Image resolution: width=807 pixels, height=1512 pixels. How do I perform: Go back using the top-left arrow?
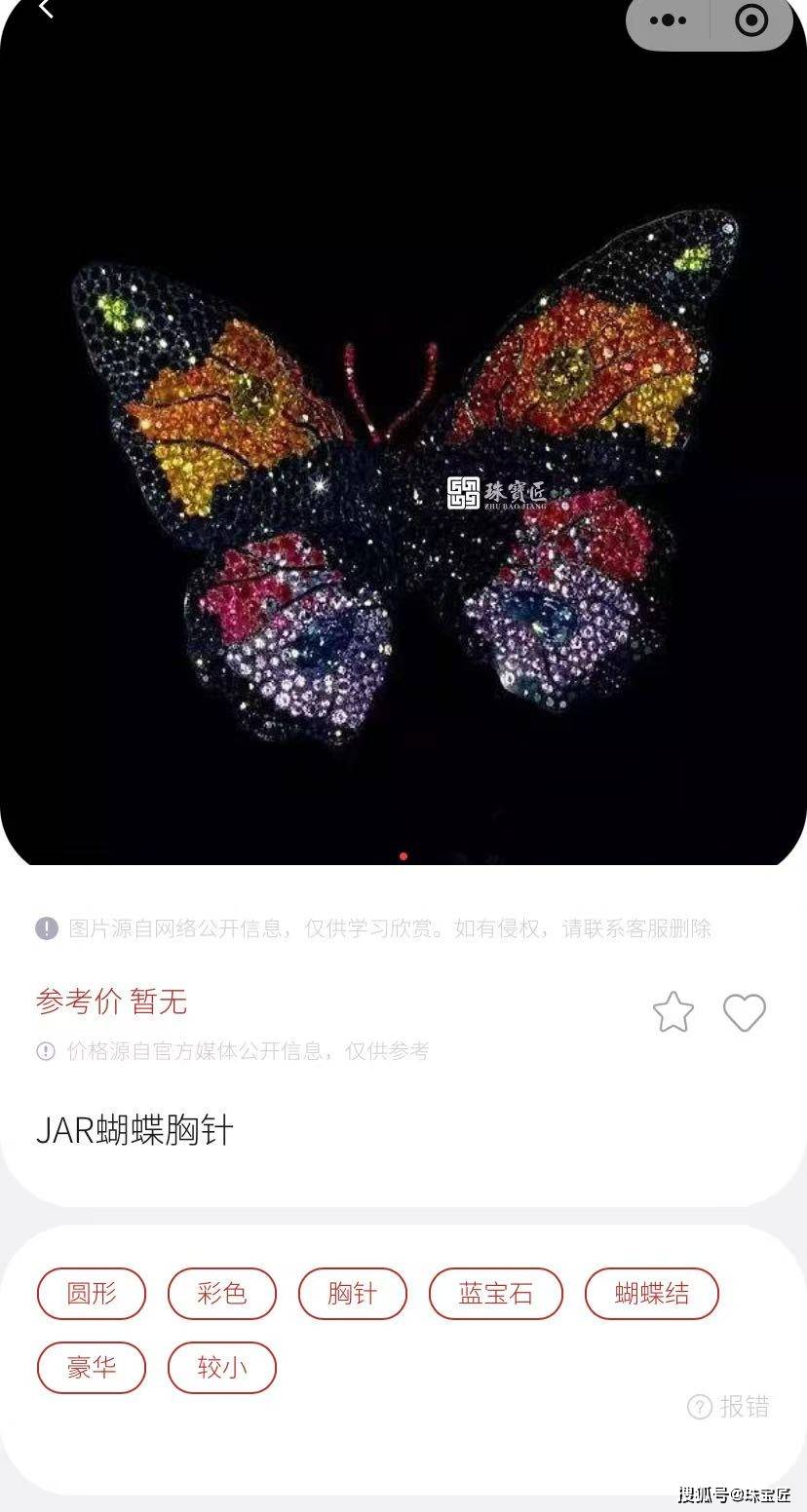pyautogui.click(x=45, y=9)
